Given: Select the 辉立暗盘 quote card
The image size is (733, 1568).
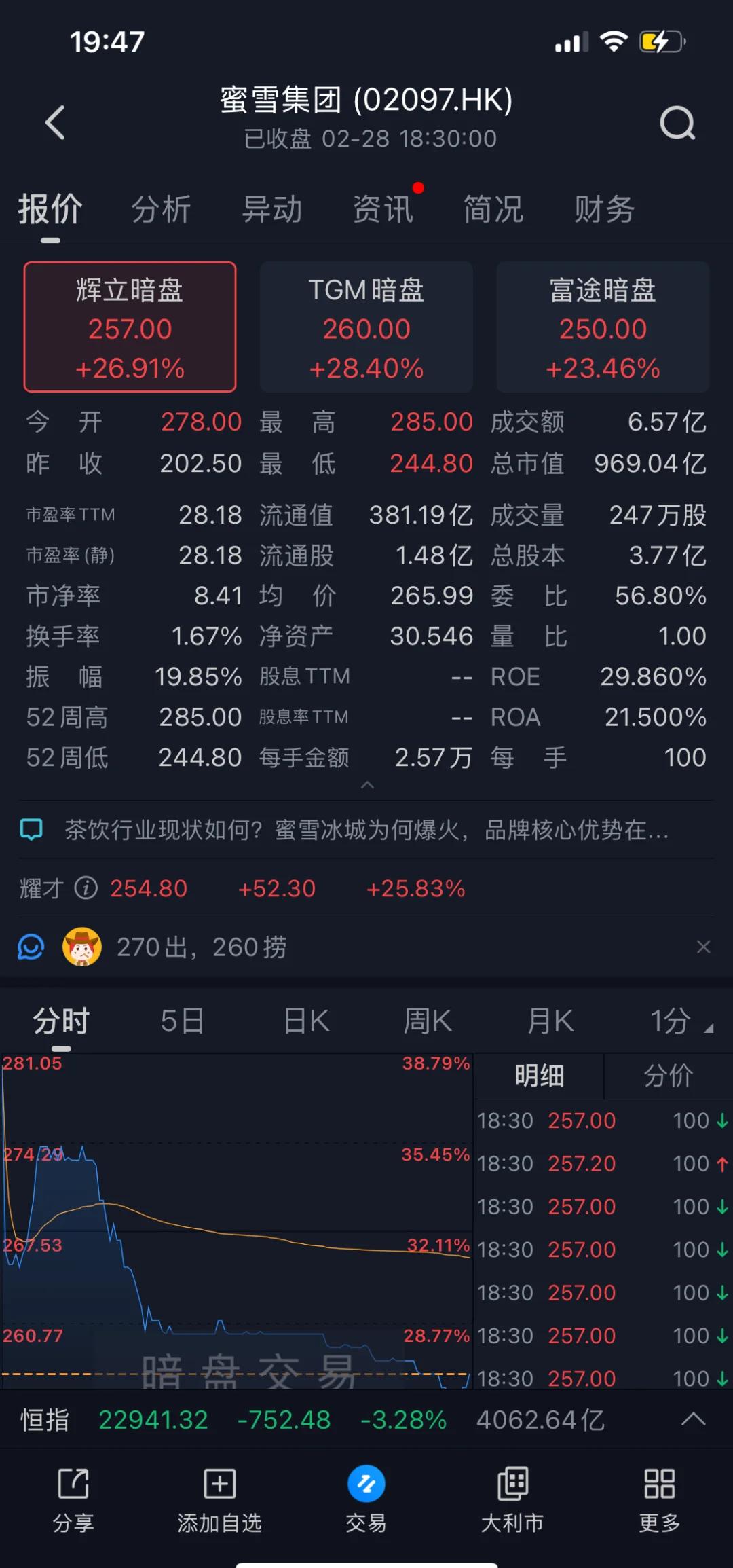Looking at the screenshot, I should pyautogui.click(x=130, y=327).
